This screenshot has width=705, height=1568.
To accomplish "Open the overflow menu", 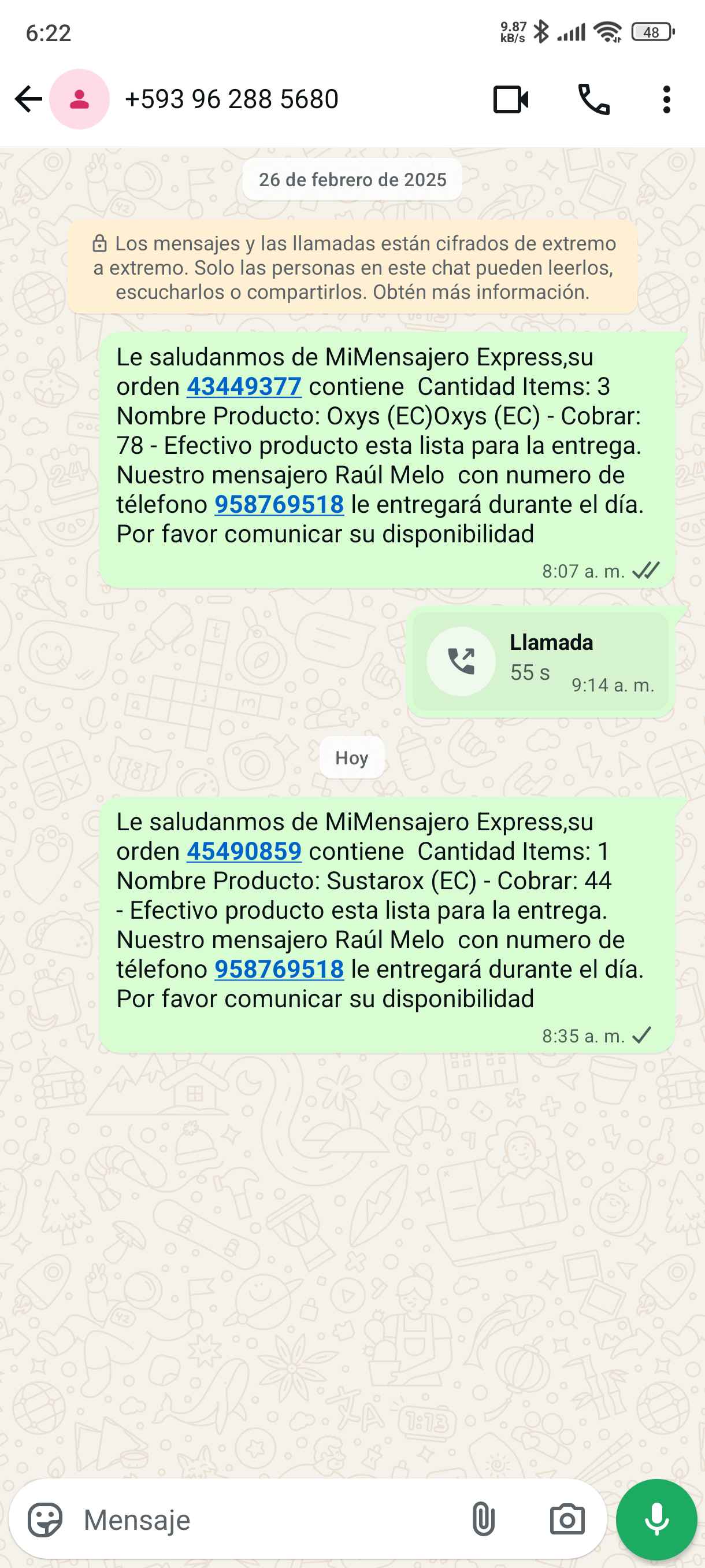I will click(667, 99).
